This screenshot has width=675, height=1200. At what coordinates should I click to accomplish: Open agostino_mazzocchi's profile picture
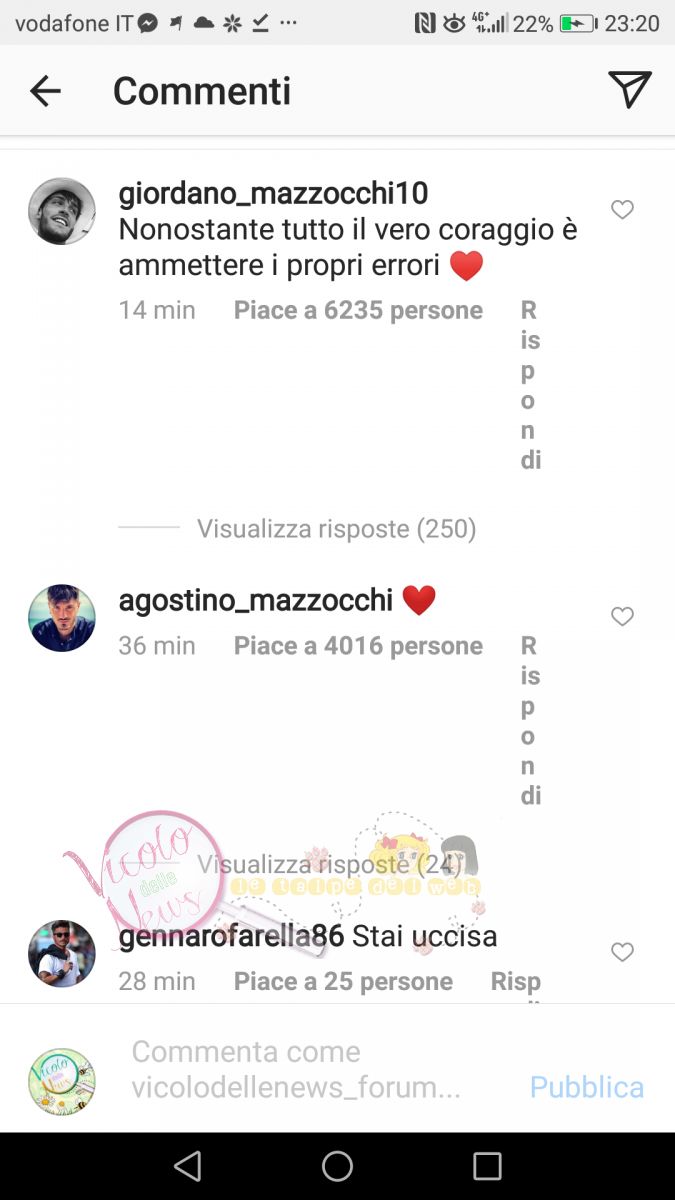62,618
